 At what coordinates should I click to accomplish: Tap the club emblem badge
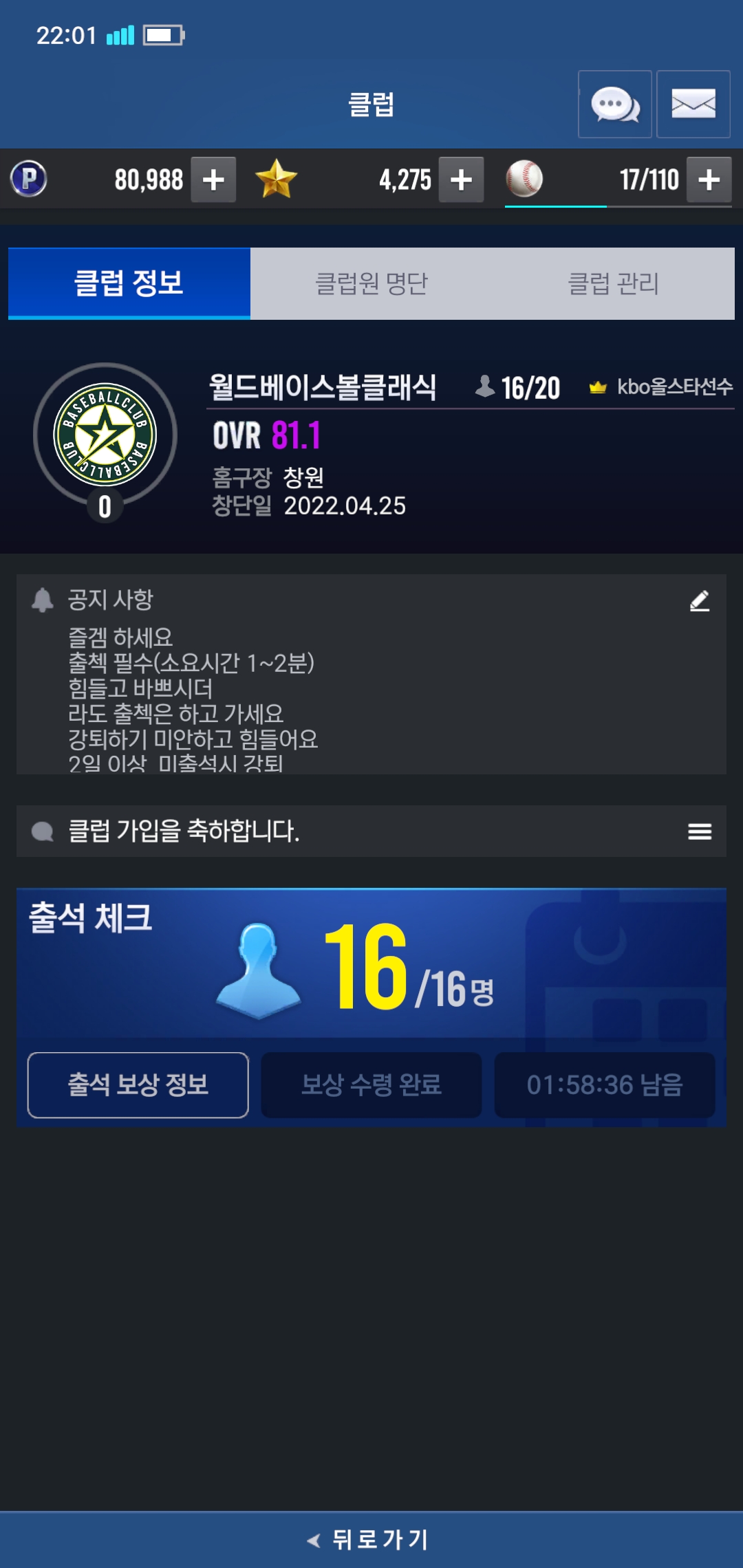[x=105, y=435]
